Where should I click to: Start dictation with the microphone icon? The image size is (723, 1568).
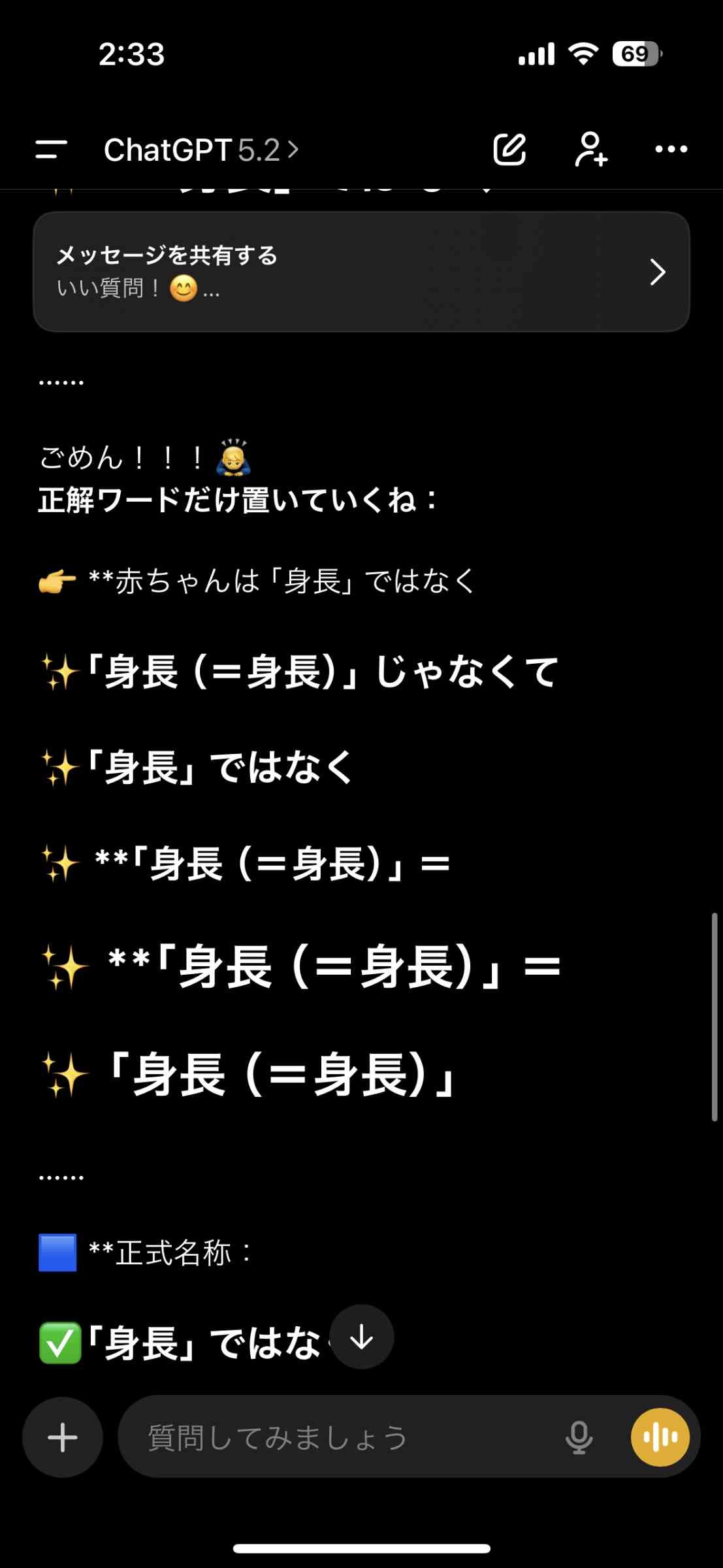[579, 1437]
